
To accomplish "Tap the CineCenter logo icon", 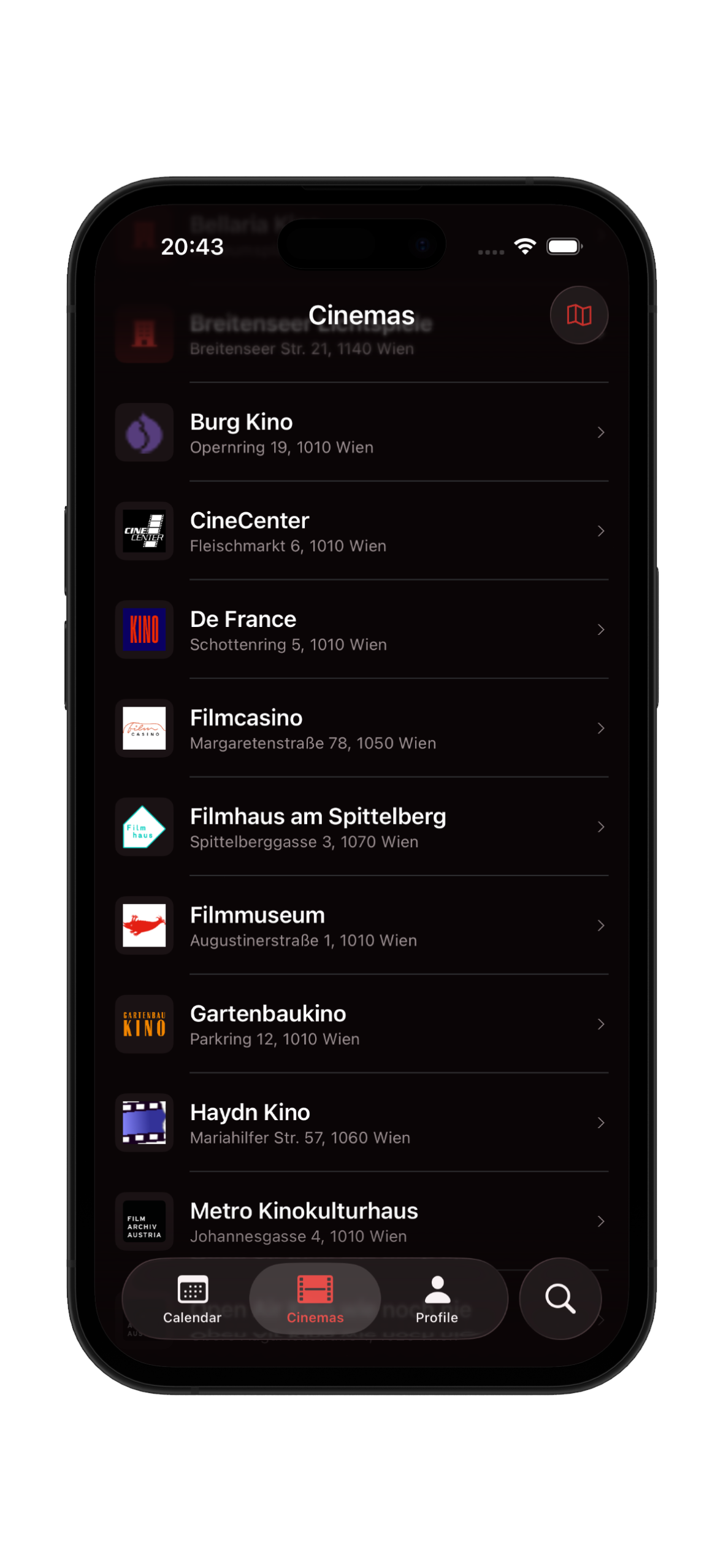I will click(x=143, y=532).
